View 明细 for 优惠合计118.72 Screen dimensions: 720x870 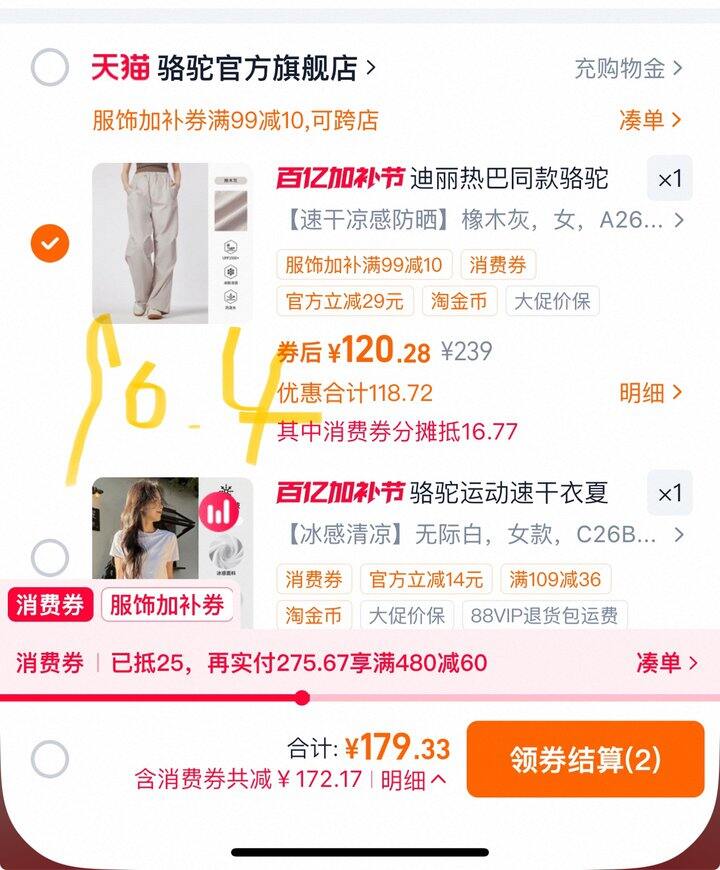tap(650, 393)
